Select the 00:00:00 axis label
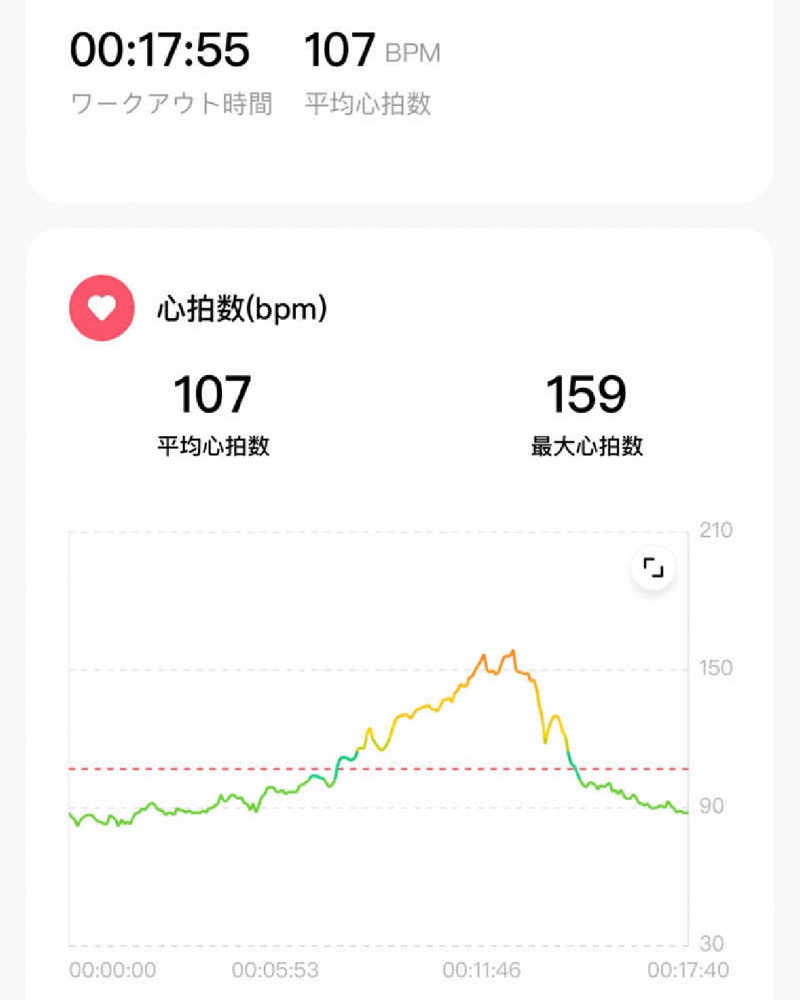This screenshot has width=800, height=1000. click(113, 968)
